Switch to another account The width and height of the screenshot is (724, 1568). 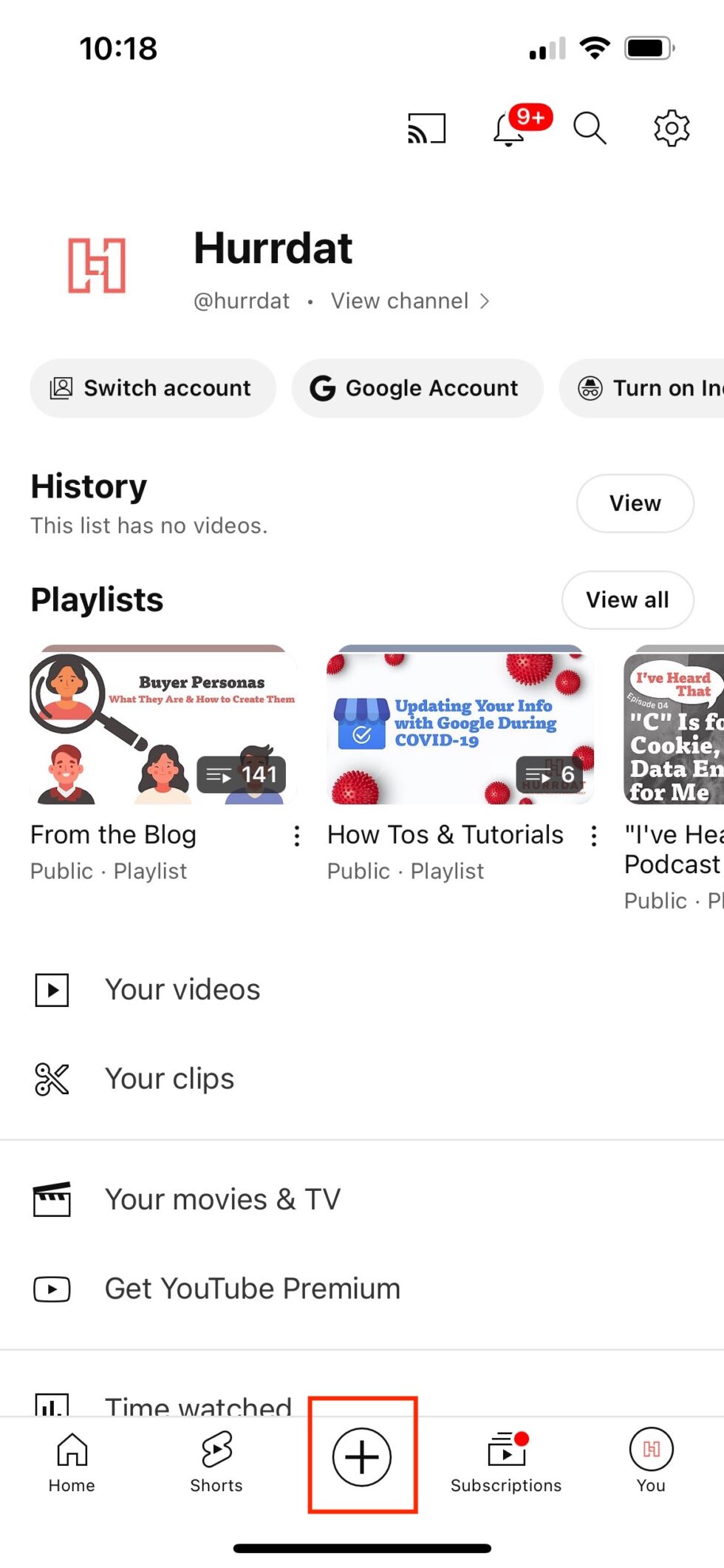pyautogui.click(x=152, y=387)
